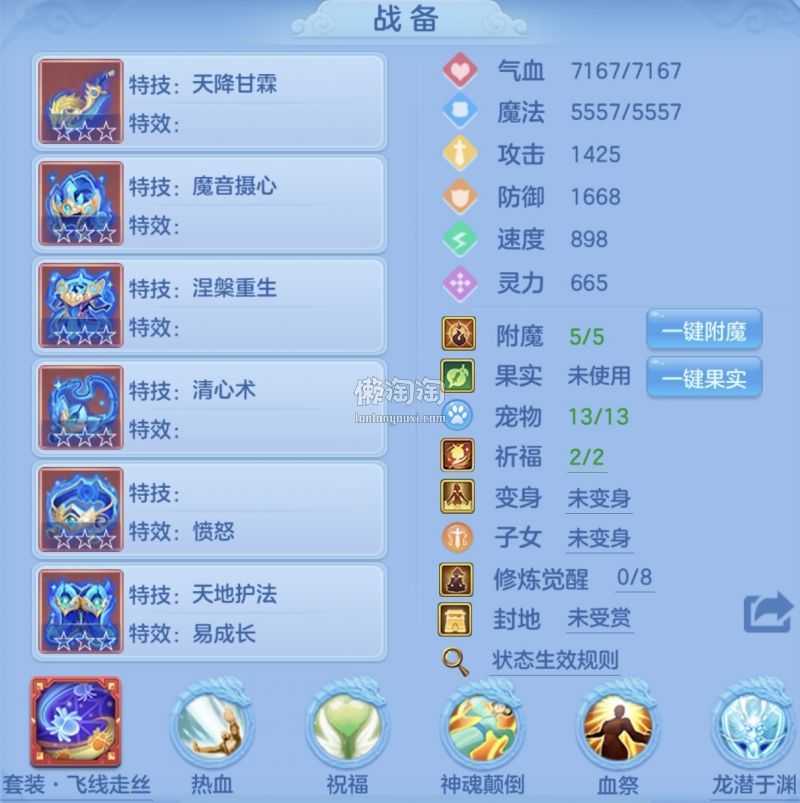Select the 热血 skill icon
Viewport: 800px width, 803px height.
210,724
